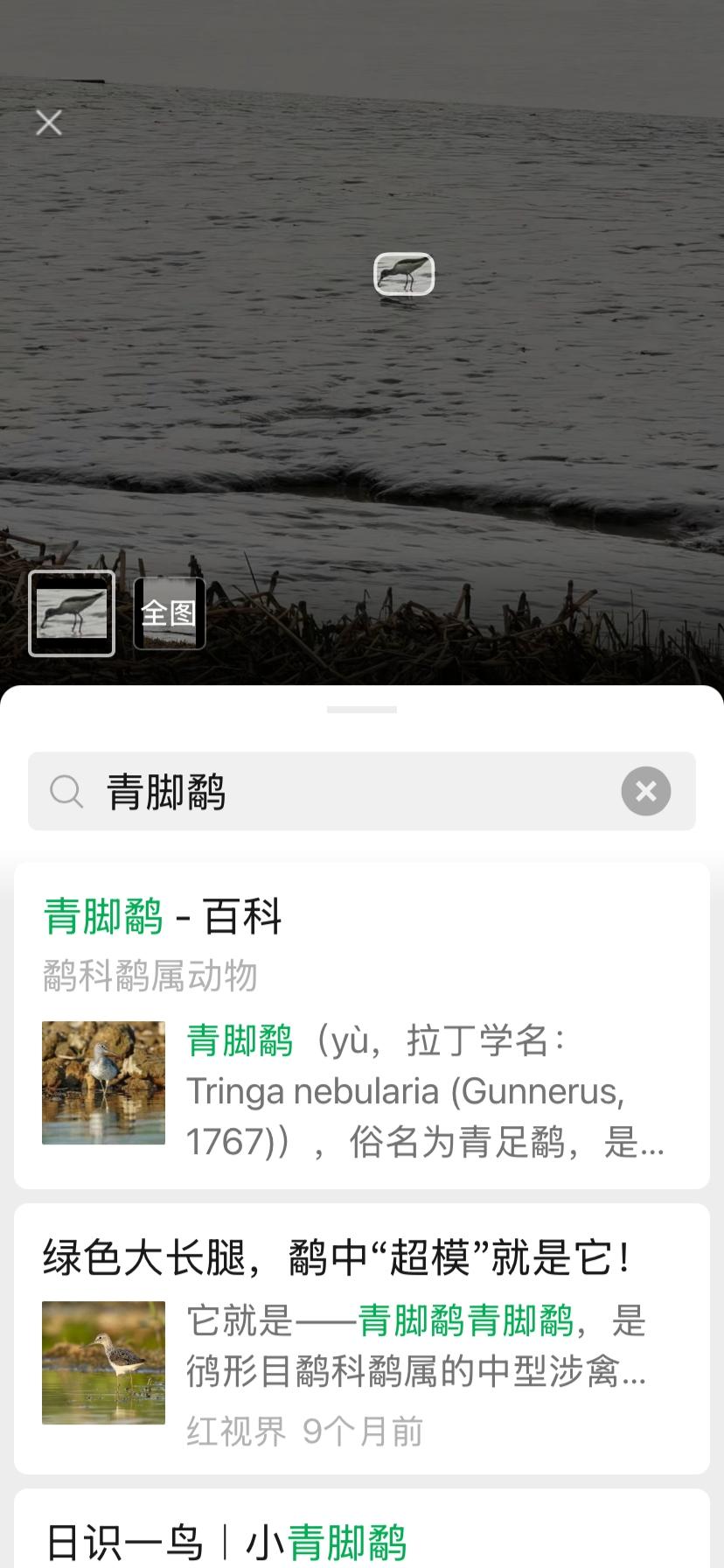Clear the search text

645,791
